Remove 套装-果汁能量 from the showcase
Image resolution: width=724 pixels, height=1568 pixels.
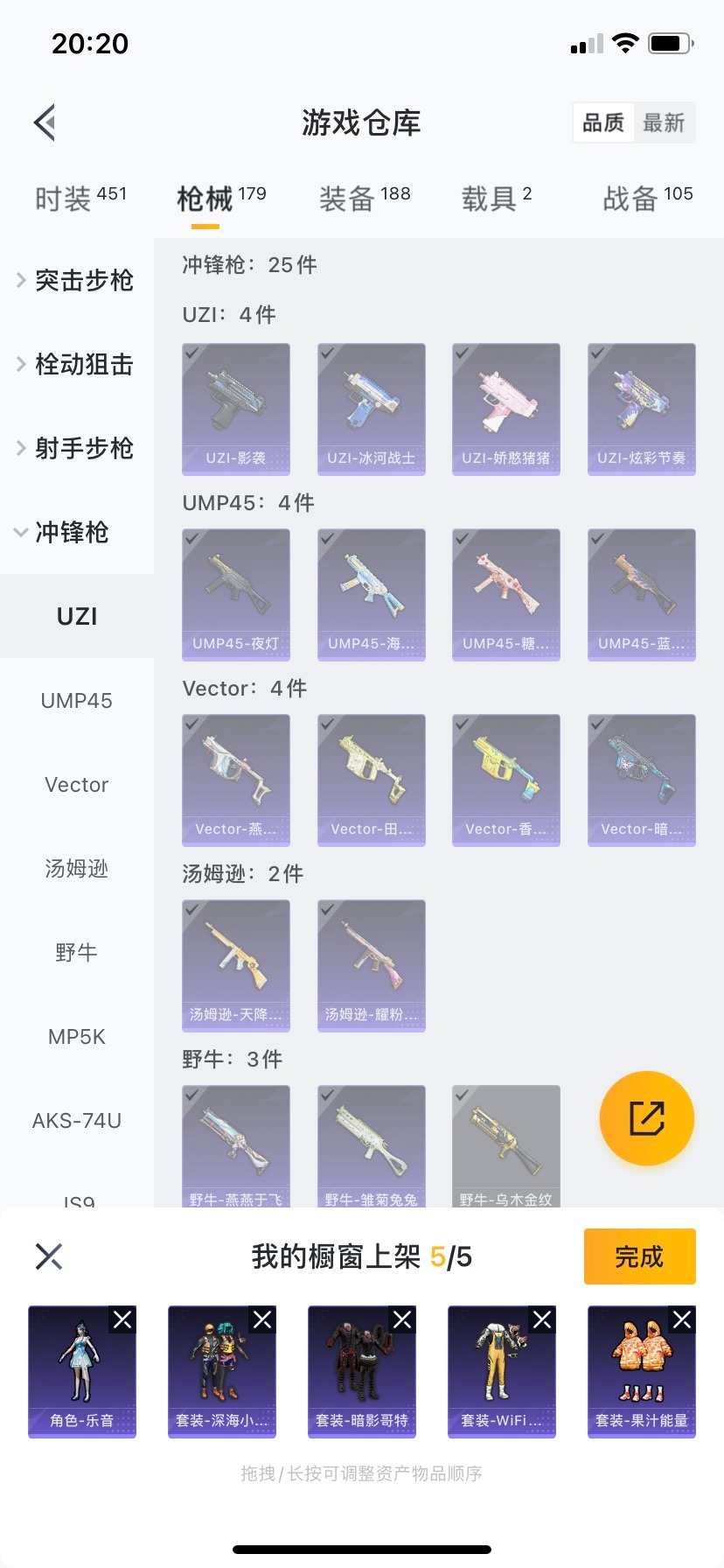(x=682, y=1319)
